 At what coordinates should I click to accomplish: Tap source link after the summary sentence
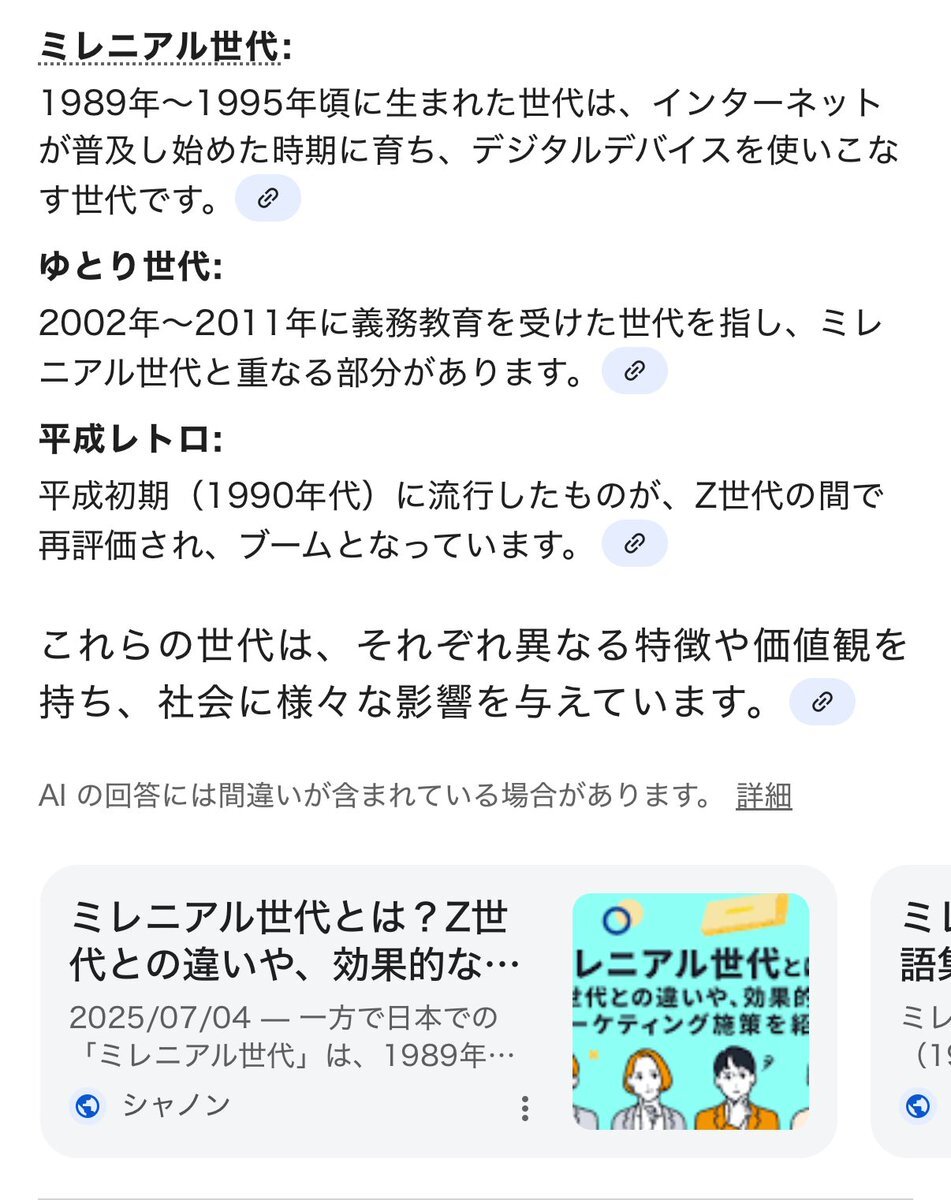[822, 702]
